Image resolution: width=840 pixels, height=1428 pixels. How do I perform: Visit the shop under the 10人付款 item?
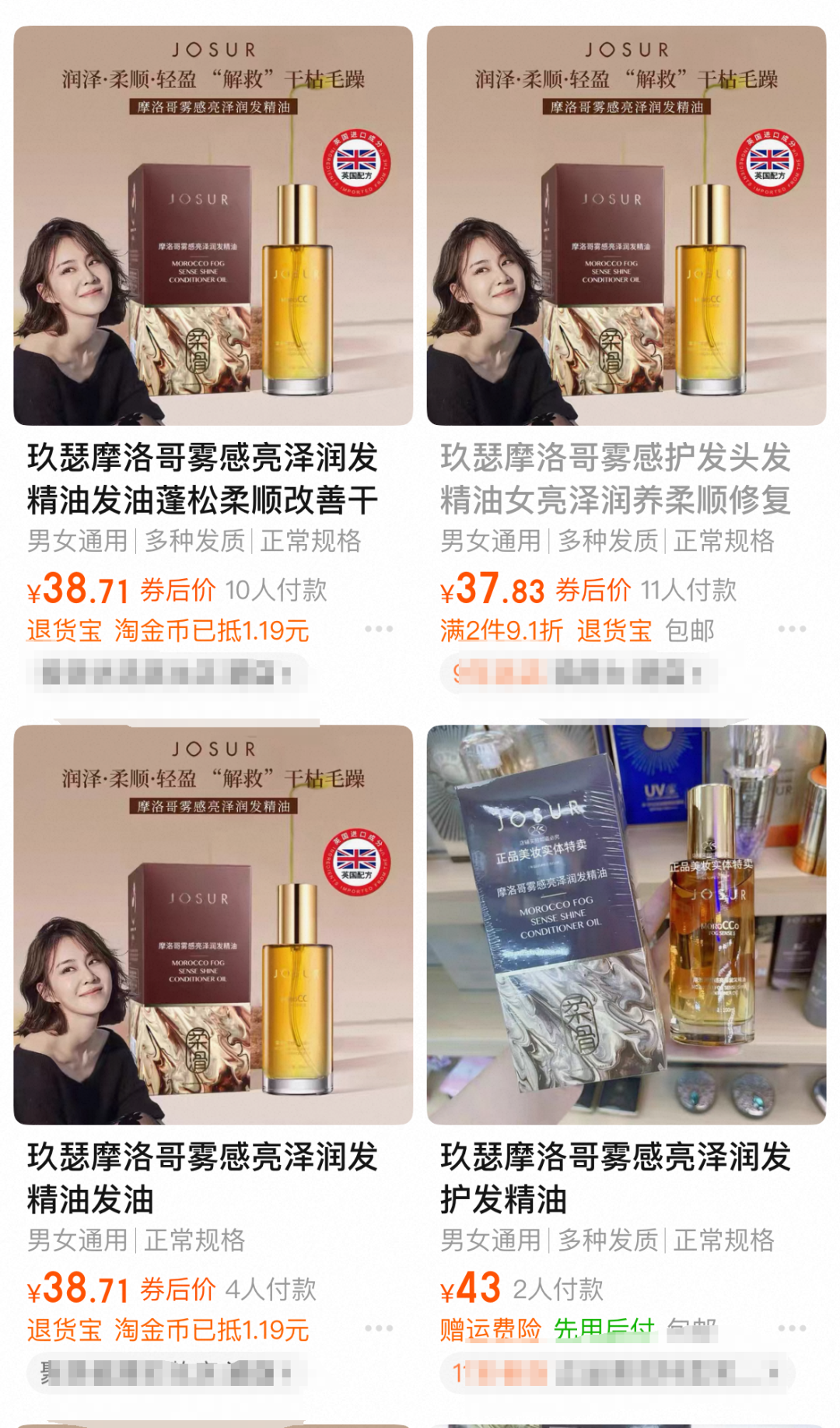tap(167, 673)
